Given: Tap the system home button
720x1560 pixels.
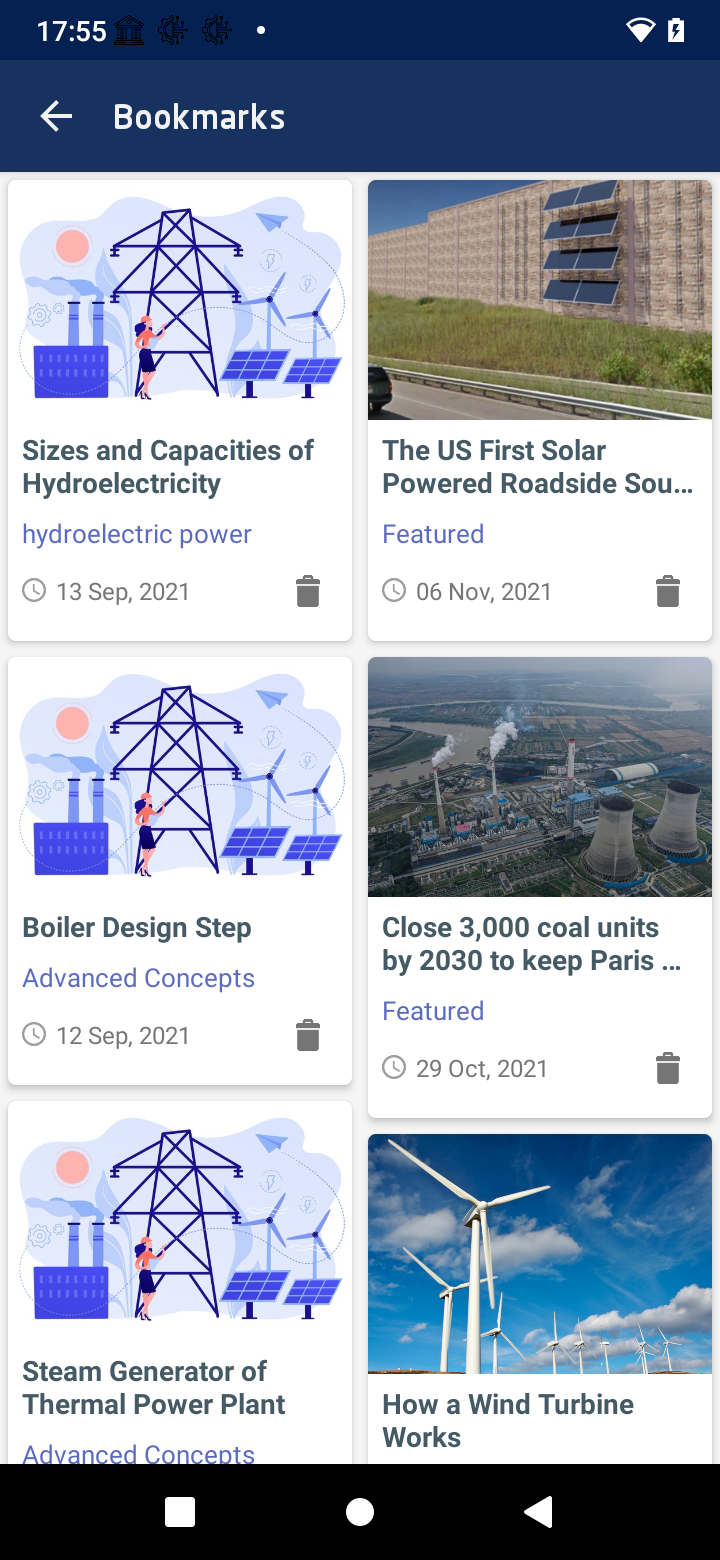Looking at the screenshot, I should pos(360,1513).
